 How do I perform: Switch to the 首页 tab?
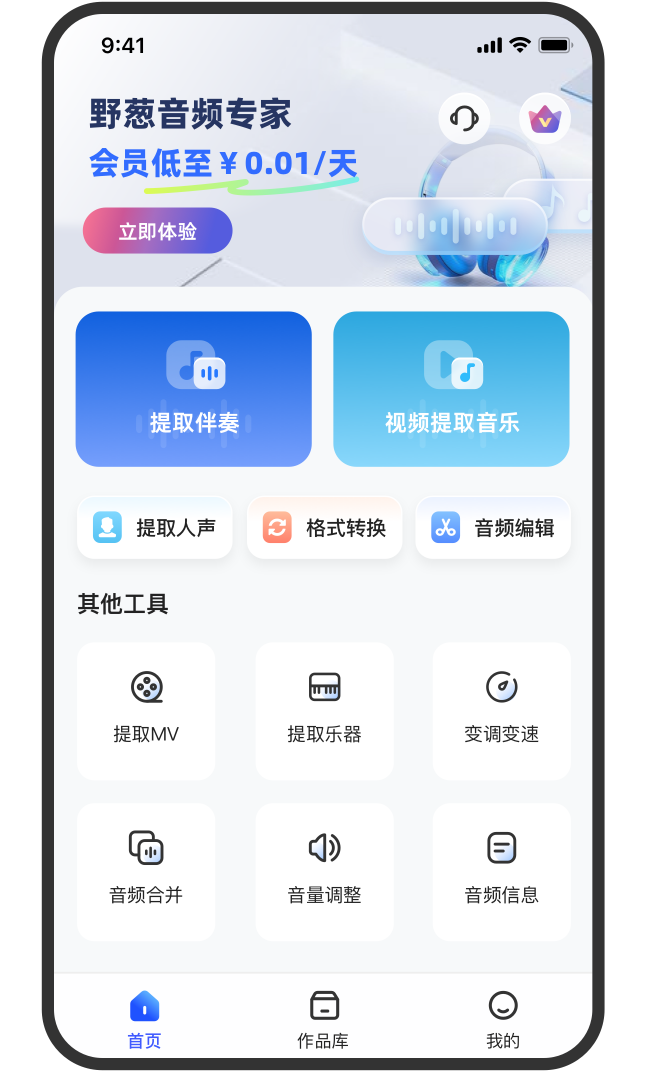145,1019
